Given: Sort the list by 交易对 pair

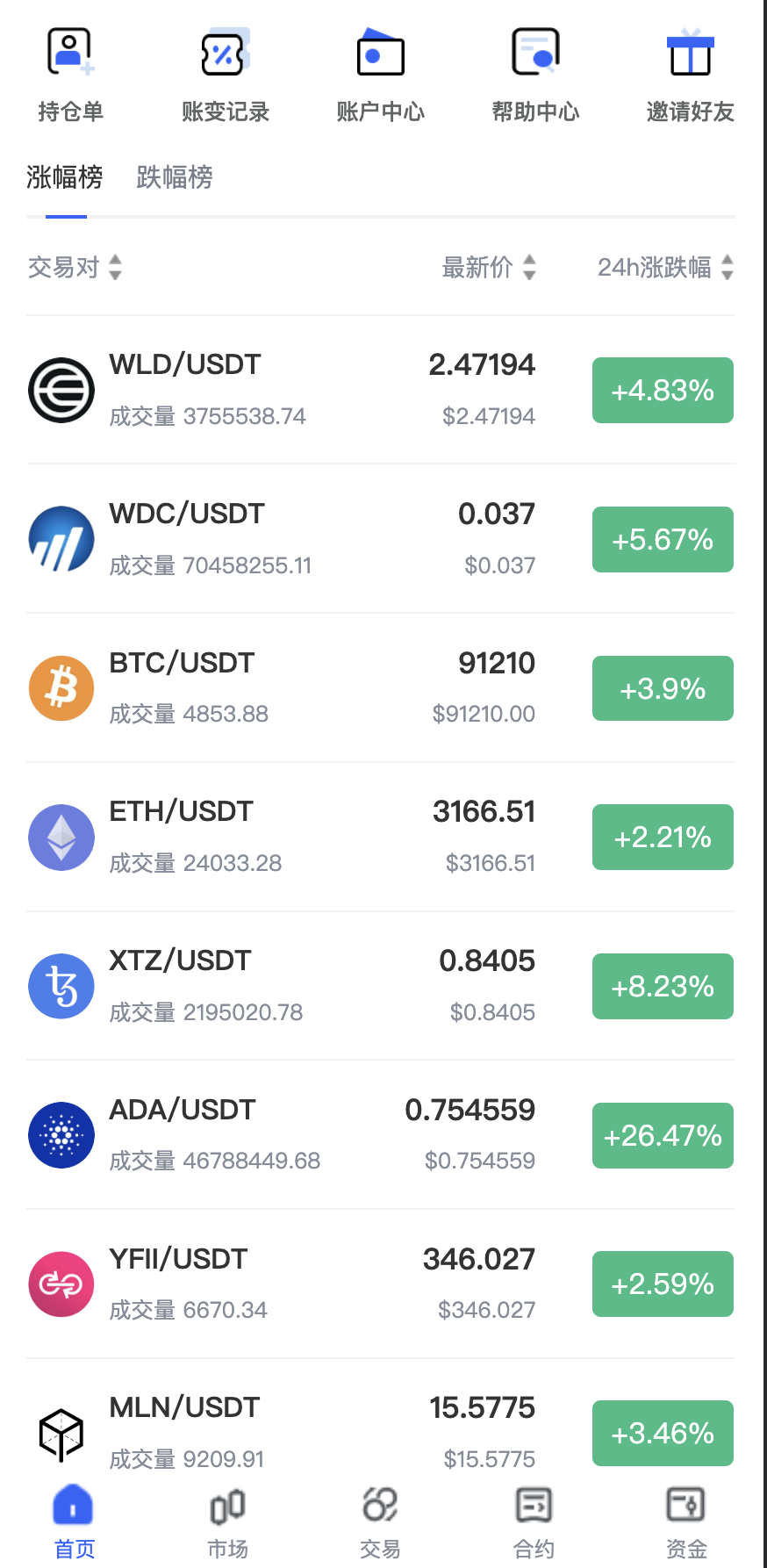Looking at the screenshot, I should 75,267.
